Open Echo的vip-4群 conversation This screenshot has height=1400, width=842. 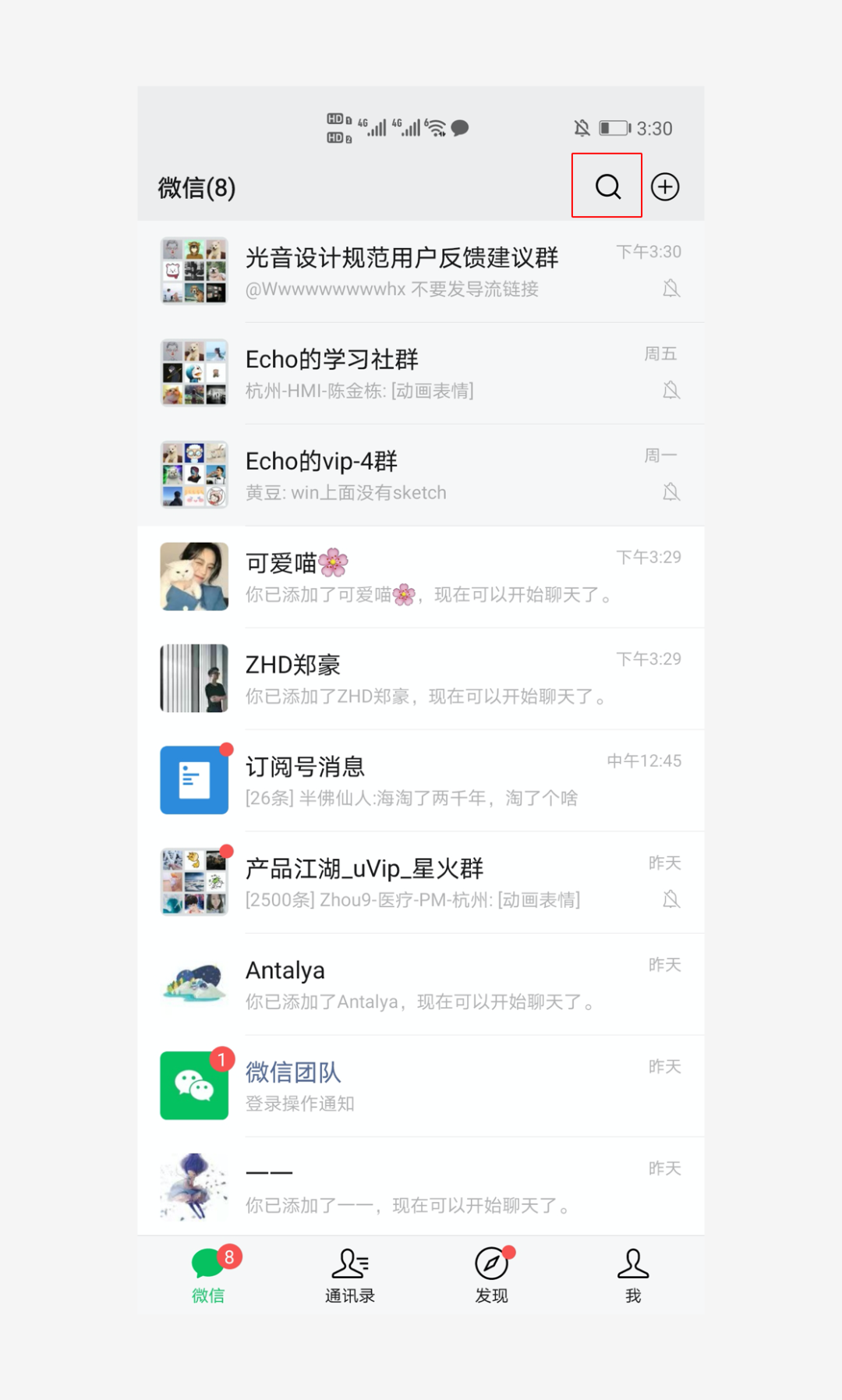[421, 475]
